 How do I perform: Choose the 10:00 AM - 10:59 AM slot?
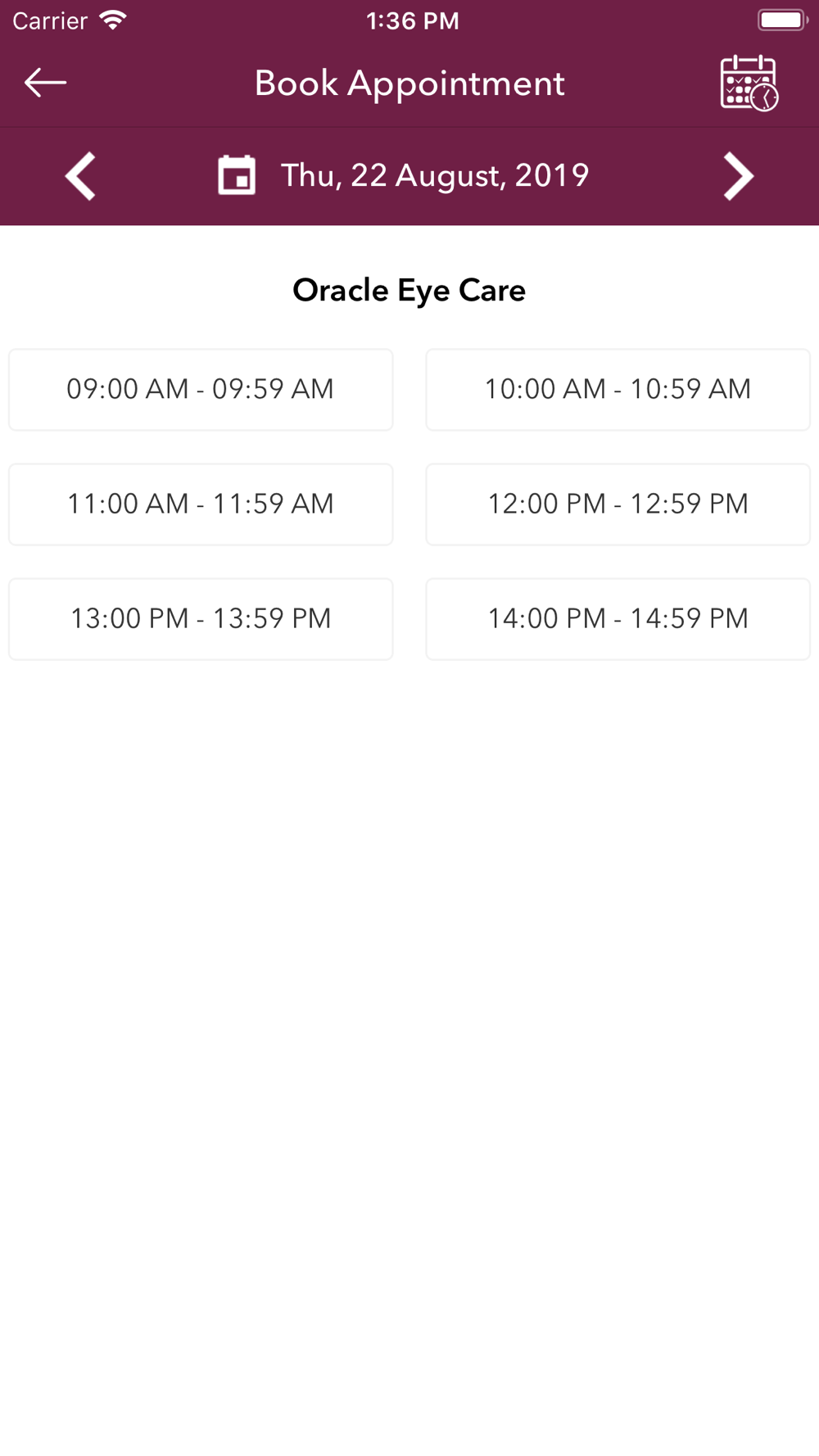click(x=618, y=390)
